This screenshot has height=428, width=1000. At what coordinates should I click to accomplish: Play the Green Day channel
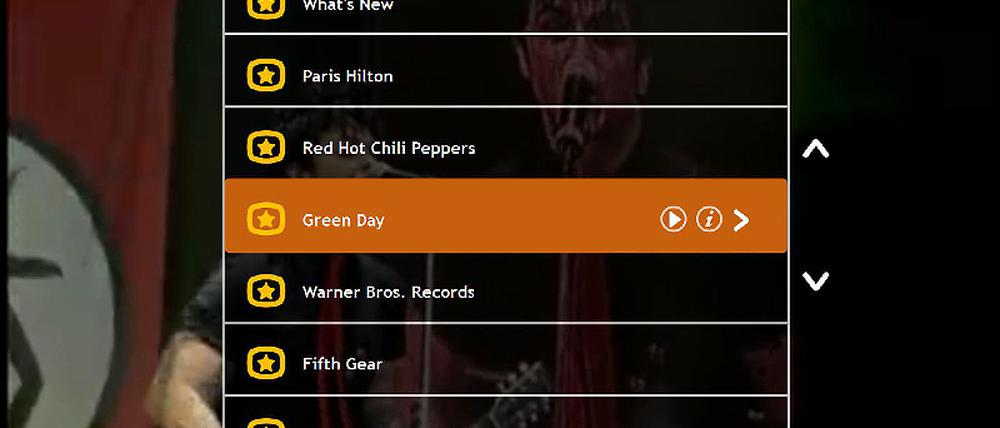click(673, 220)
